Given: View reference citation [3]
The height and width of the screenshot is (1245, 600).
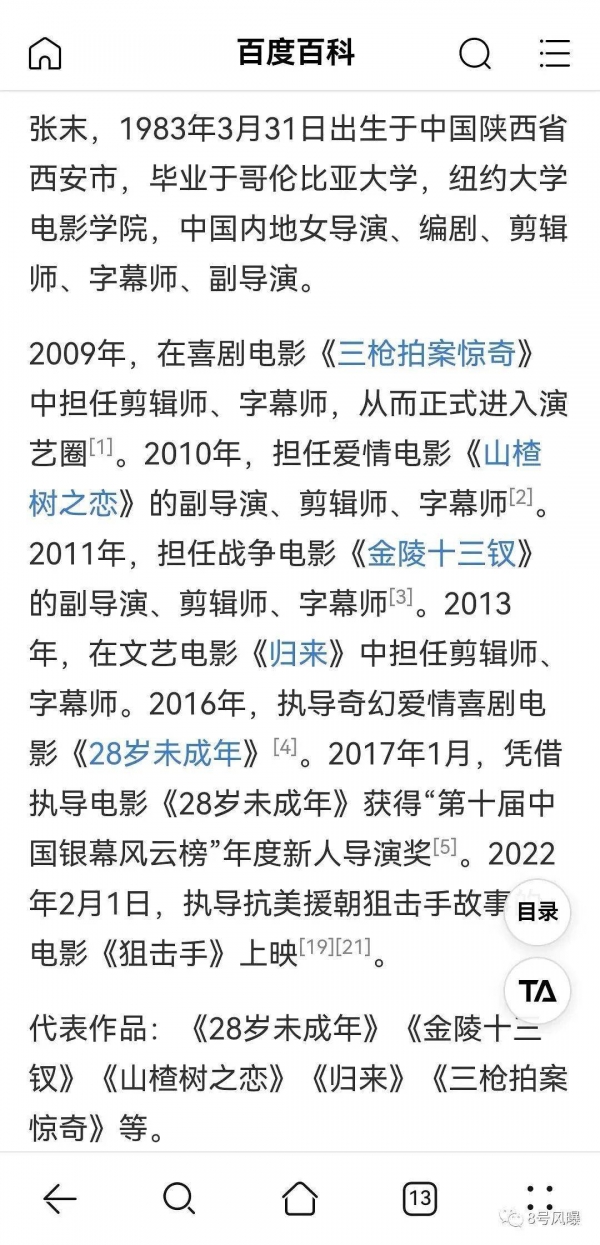Looking at the screenshot, I should click(x=400, y=597).
